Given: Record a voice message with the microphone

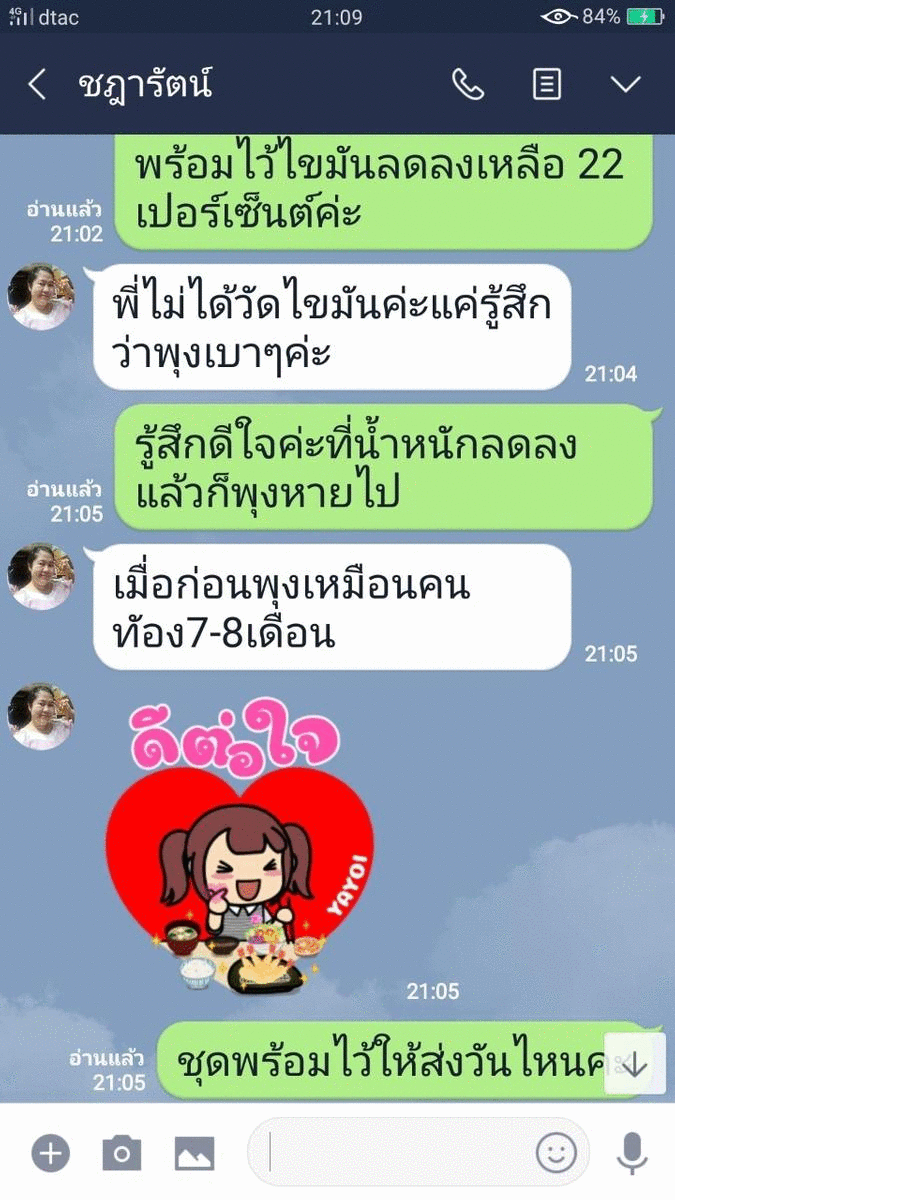Looking at the screenshot, I should 631,1153.
